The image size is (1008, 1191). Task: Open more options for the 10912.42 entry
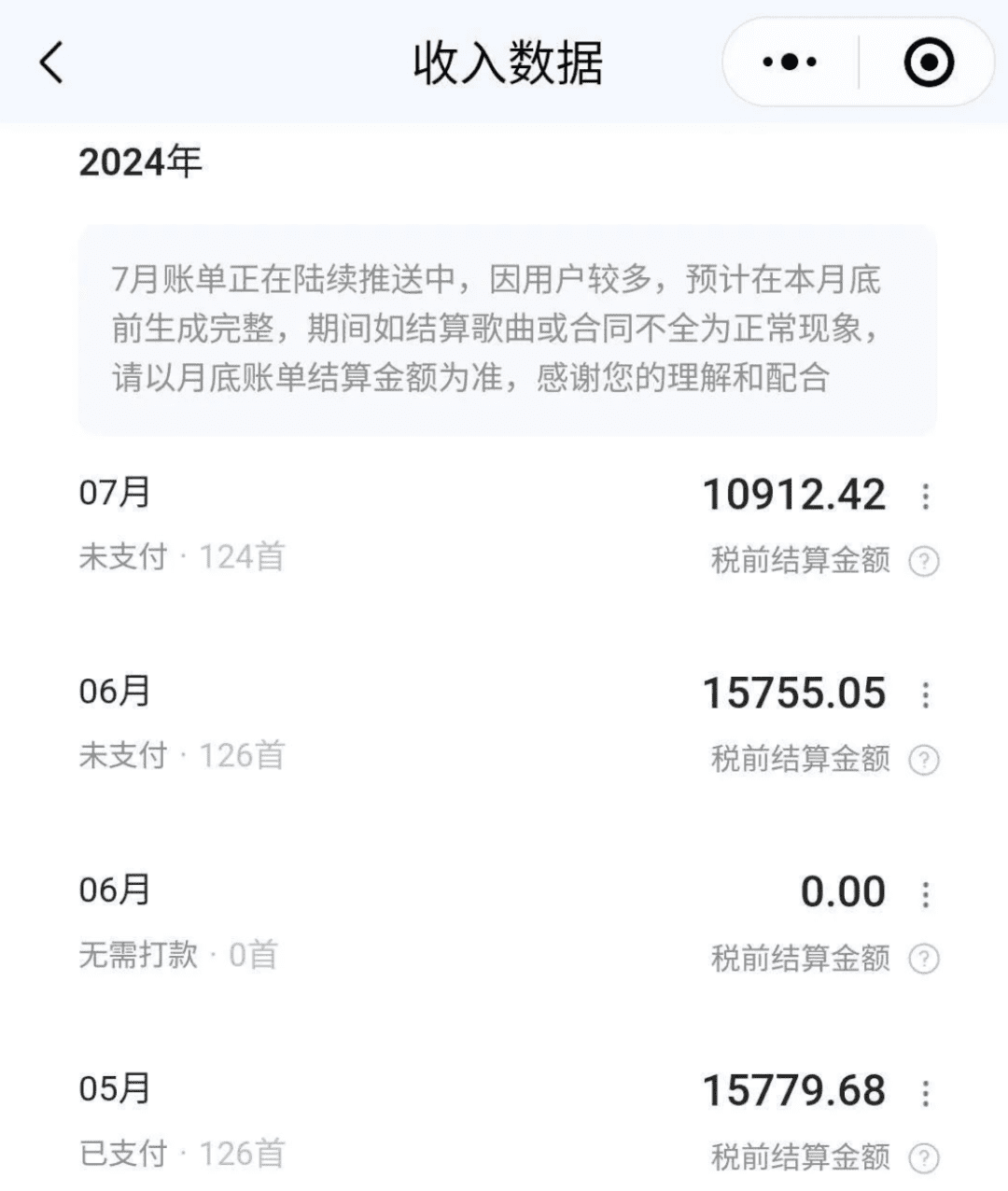coord(925,496)
